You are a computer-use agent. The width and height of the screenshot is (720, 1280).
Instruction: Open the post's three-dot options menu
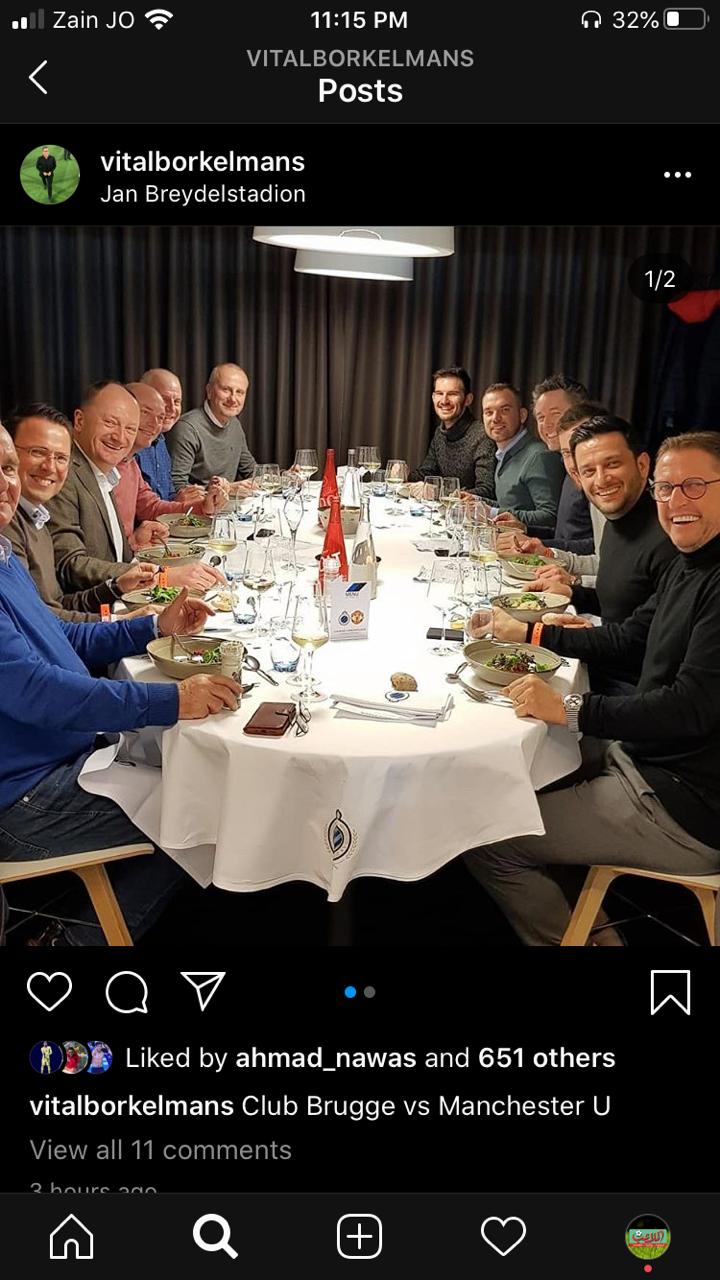(677, 175)
